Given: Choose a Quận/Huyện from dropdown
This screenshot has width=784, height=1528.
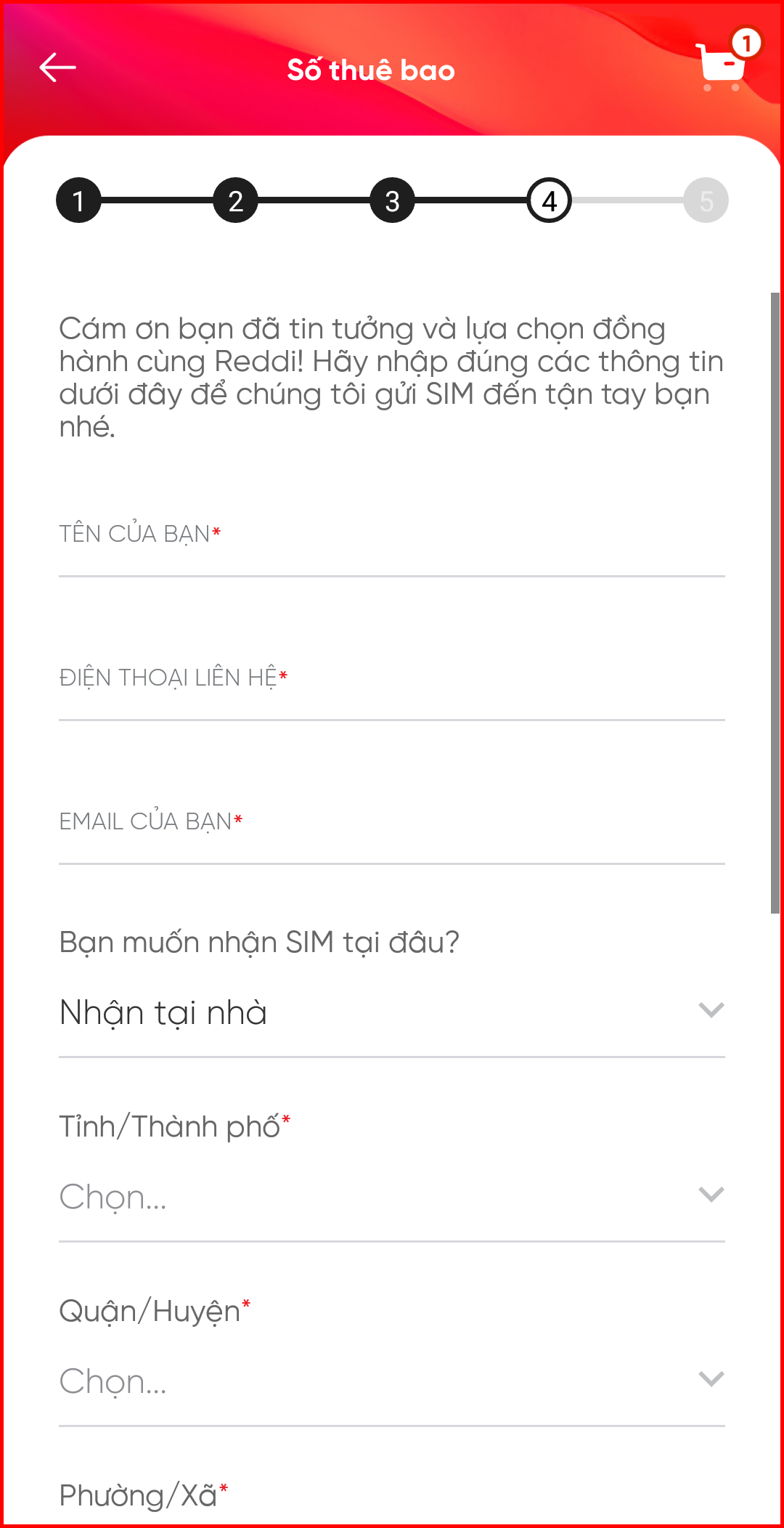Looking at the screenshot, I should pyautogui.click(x=392, y=1381).
